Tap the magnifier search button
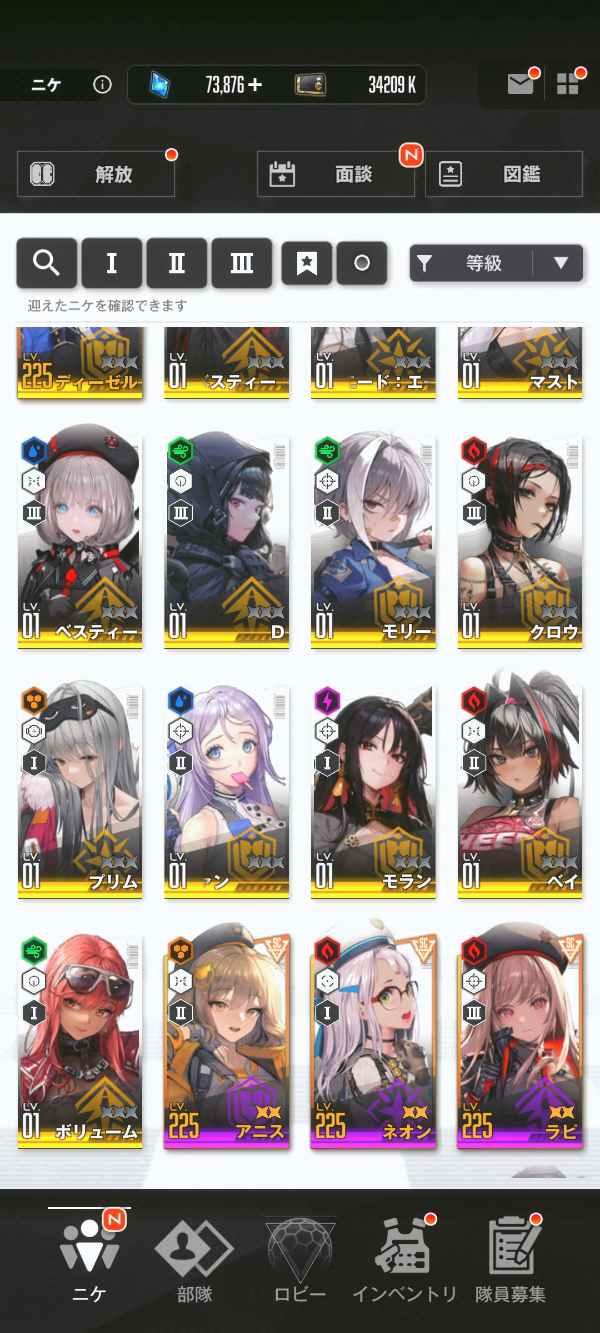Screen dimensions: 600x1333 pyautogui.click(x=46, y=263)
